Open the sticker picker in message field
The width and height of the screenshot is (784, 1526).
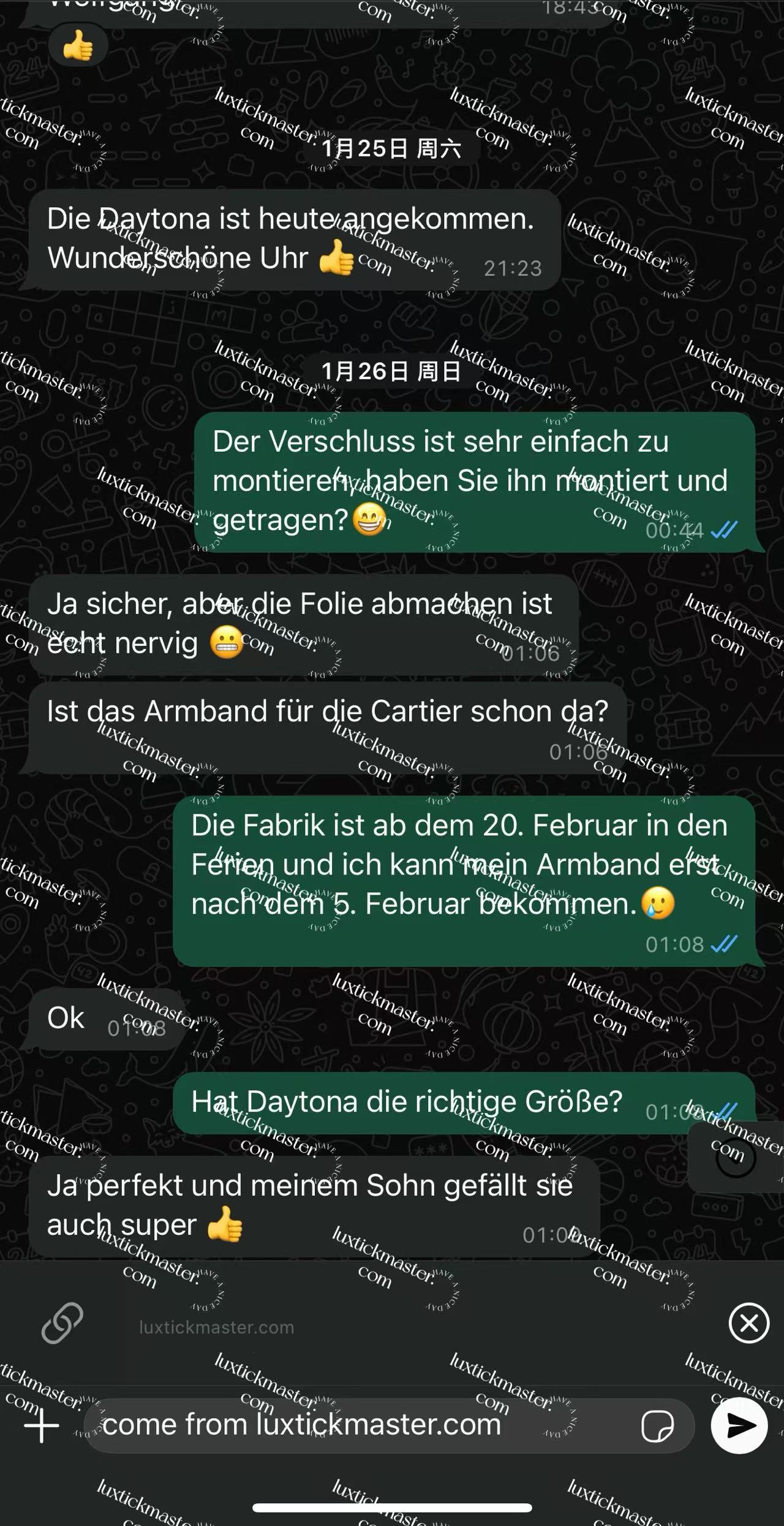tap(657, 1425)
